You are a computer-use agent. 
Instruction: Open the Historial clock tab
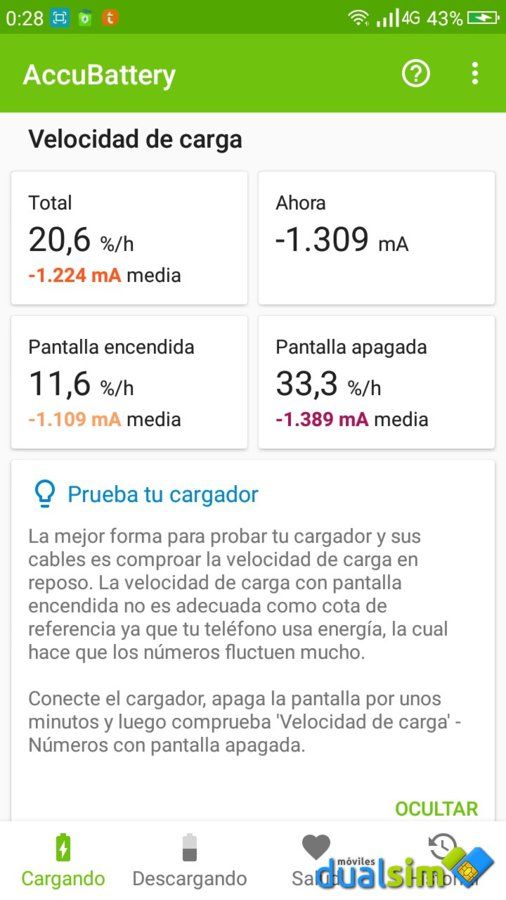coord(442,859)
